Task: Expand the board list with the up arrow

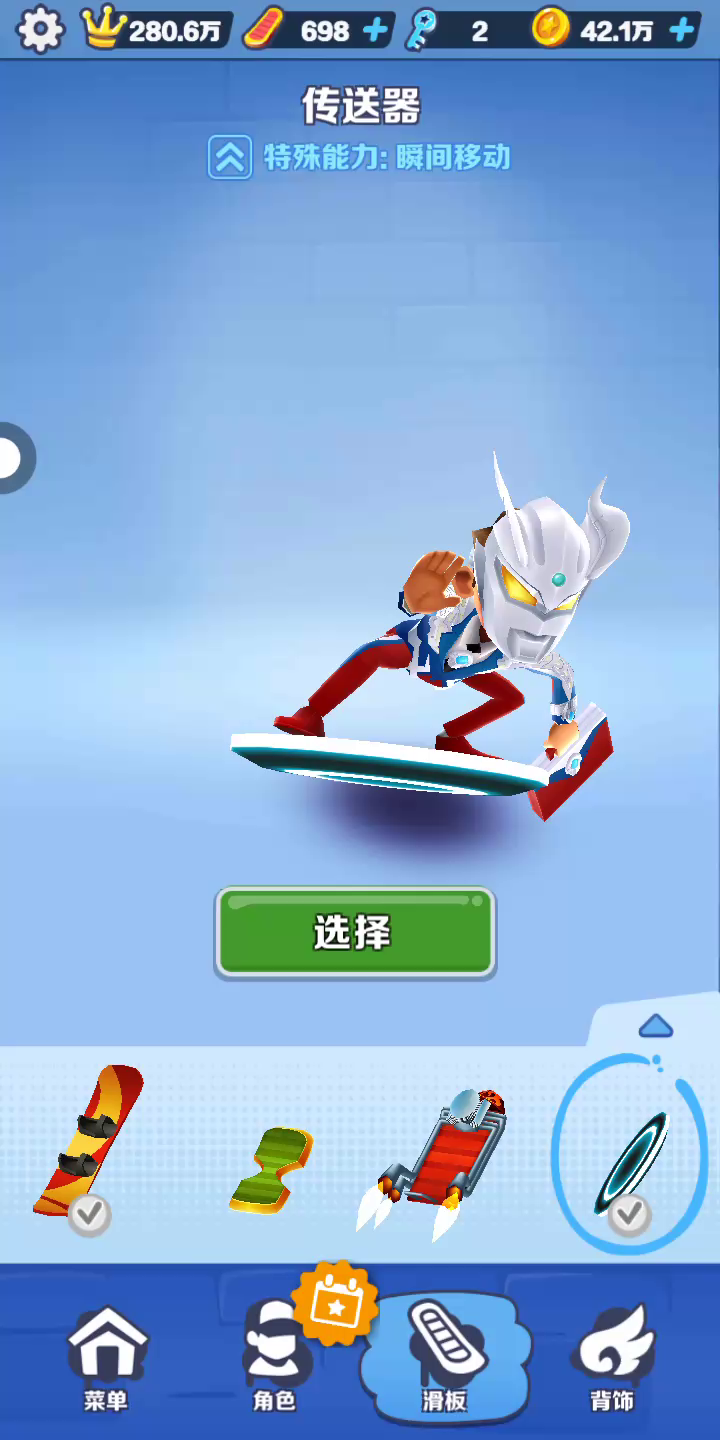Action: [x=655, y=1025]
